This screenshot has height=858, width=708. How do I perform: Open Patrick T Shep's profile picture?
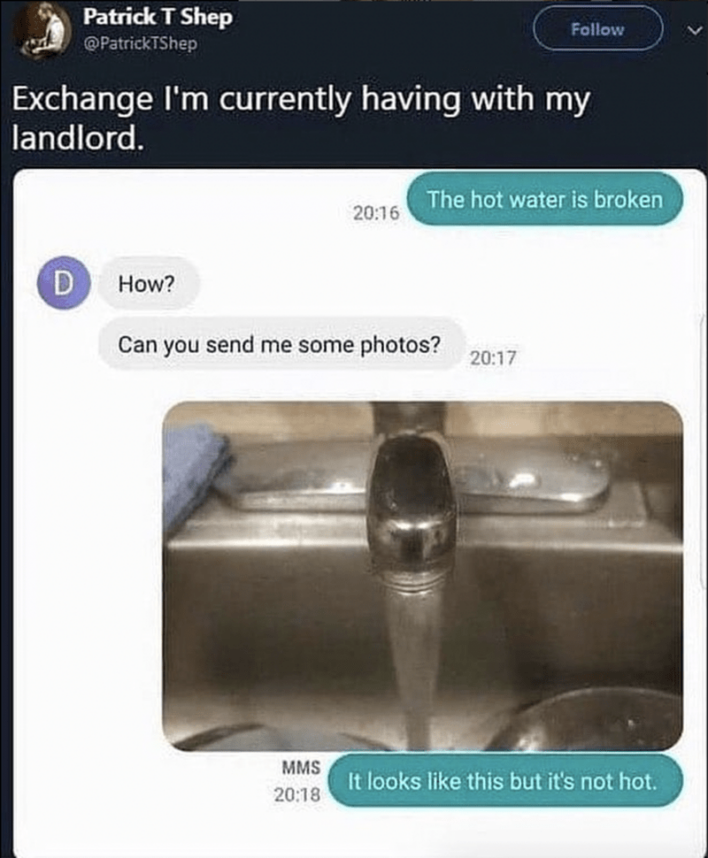[42, 30]
